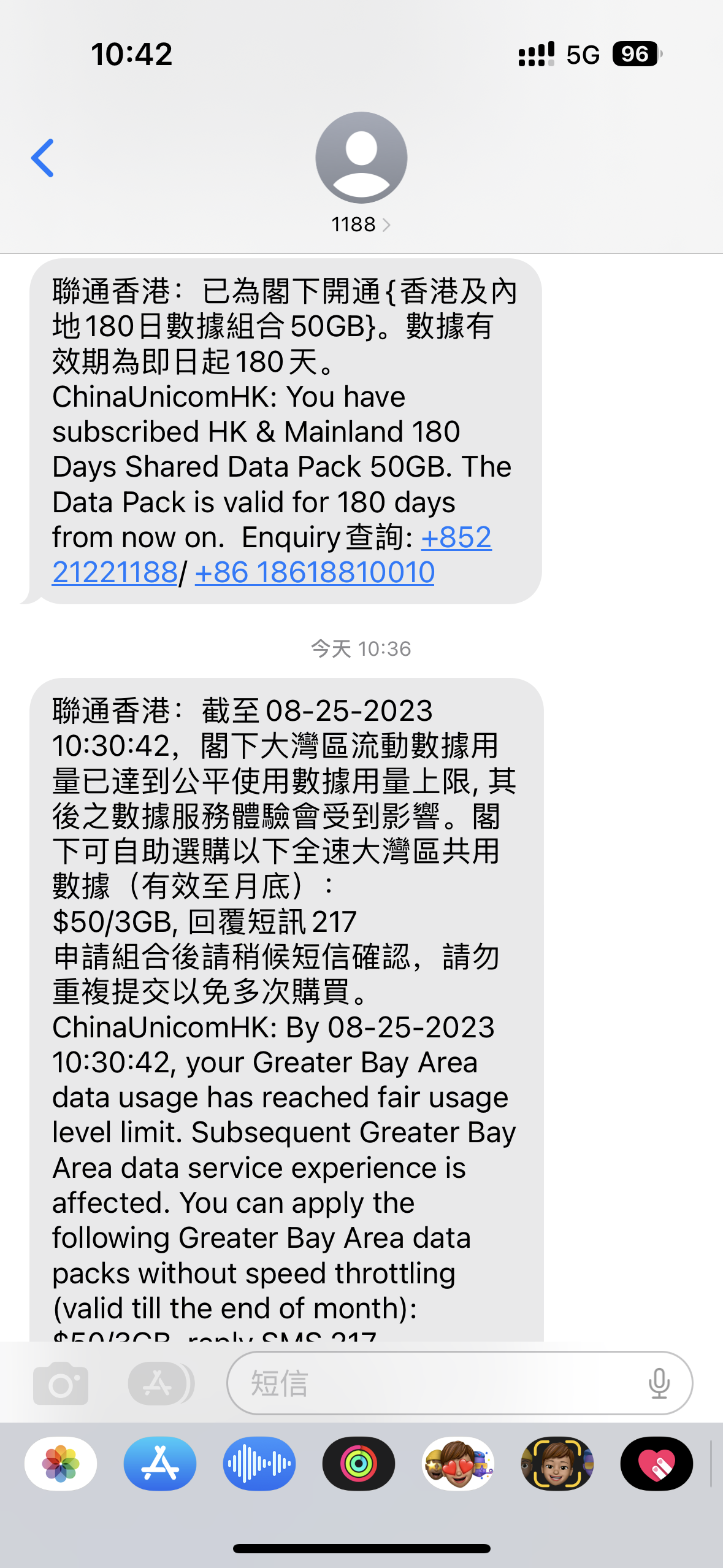Start voice dictation with the microphone
723x1568 pixels.
[x=659, y=1383]
